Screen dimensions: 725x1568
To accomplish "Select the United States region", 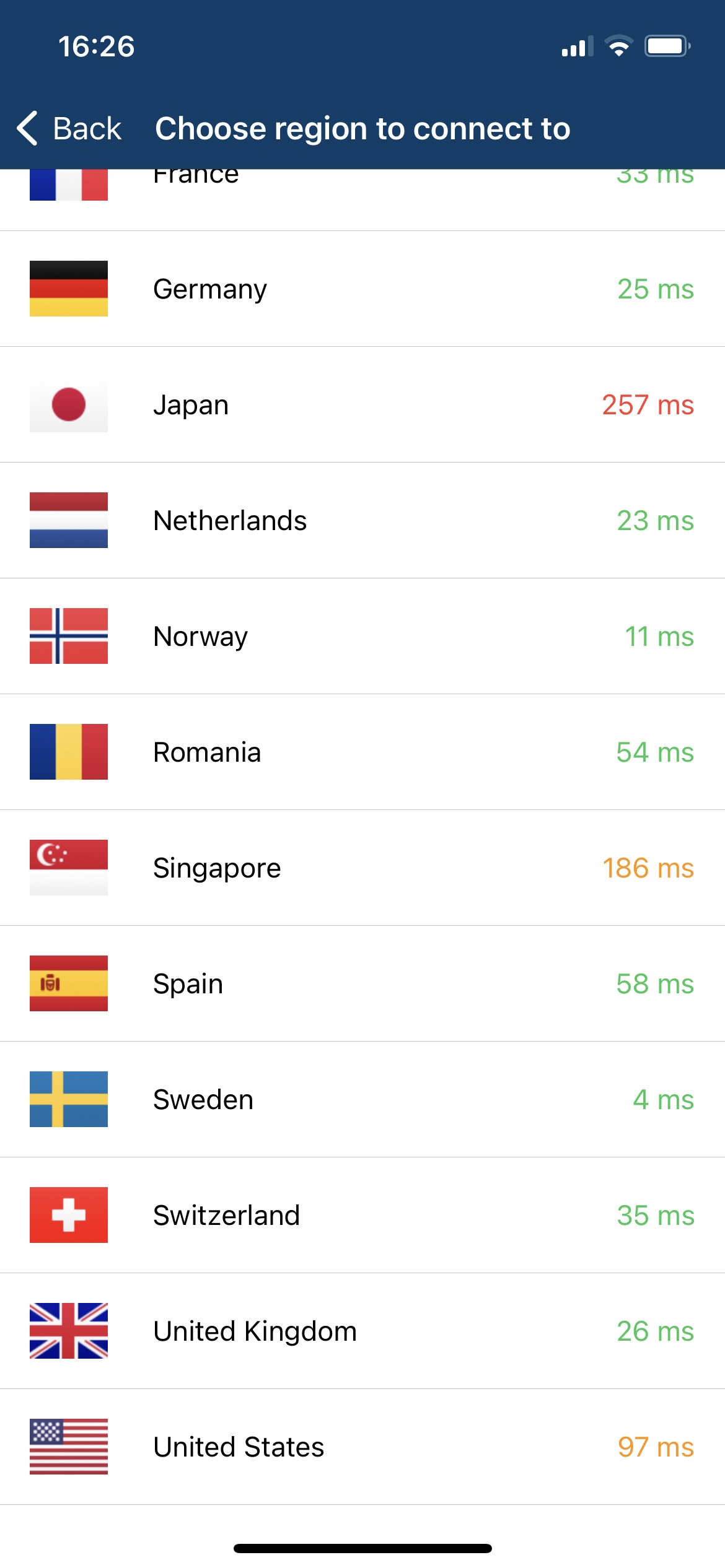I will tap(362, 1447).
